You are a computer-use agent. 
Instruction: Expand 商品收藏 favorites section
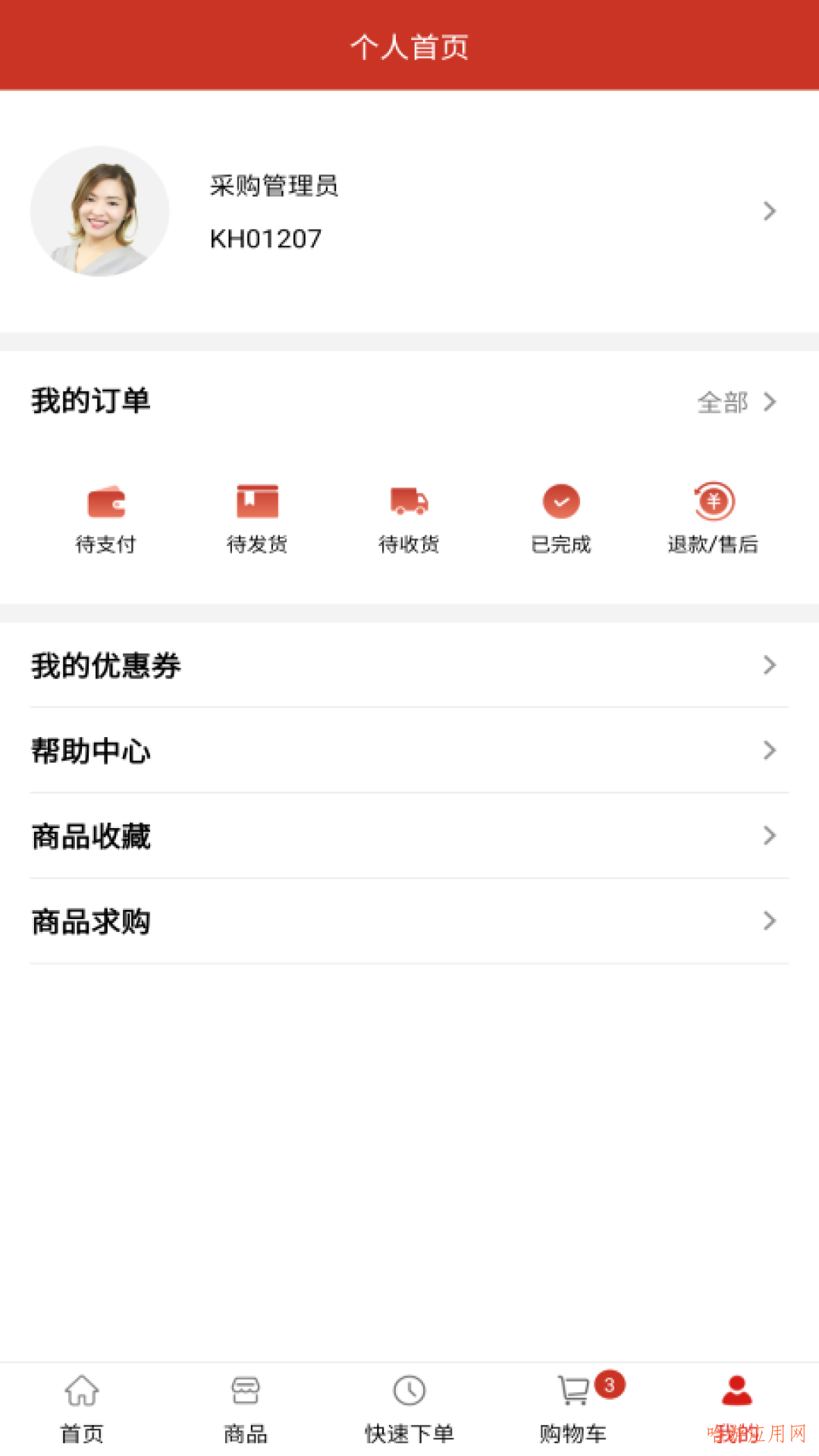click(409, 836)
